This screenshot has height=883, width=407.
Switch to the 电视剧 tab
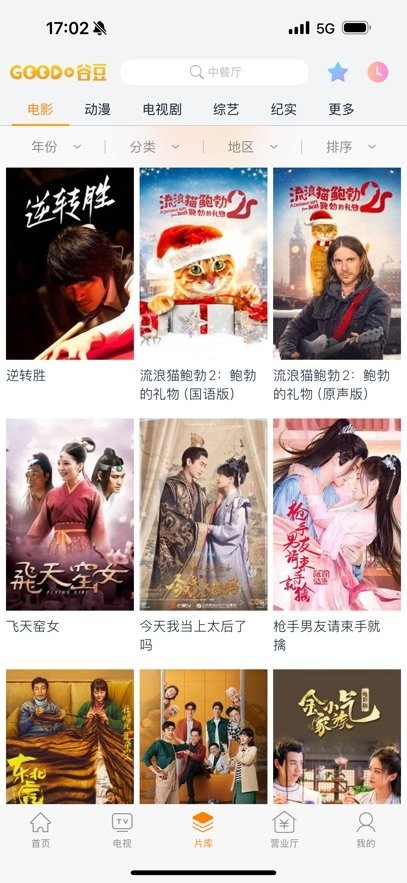162,109
